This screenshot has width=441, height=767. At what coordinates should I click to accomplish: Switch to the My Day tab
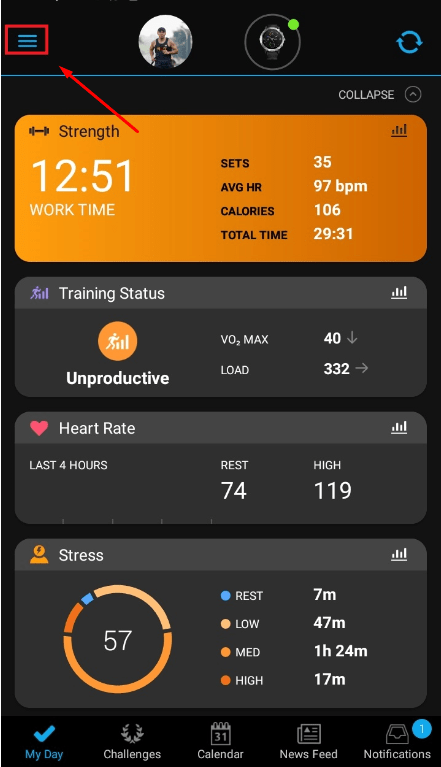pos(44,742)
